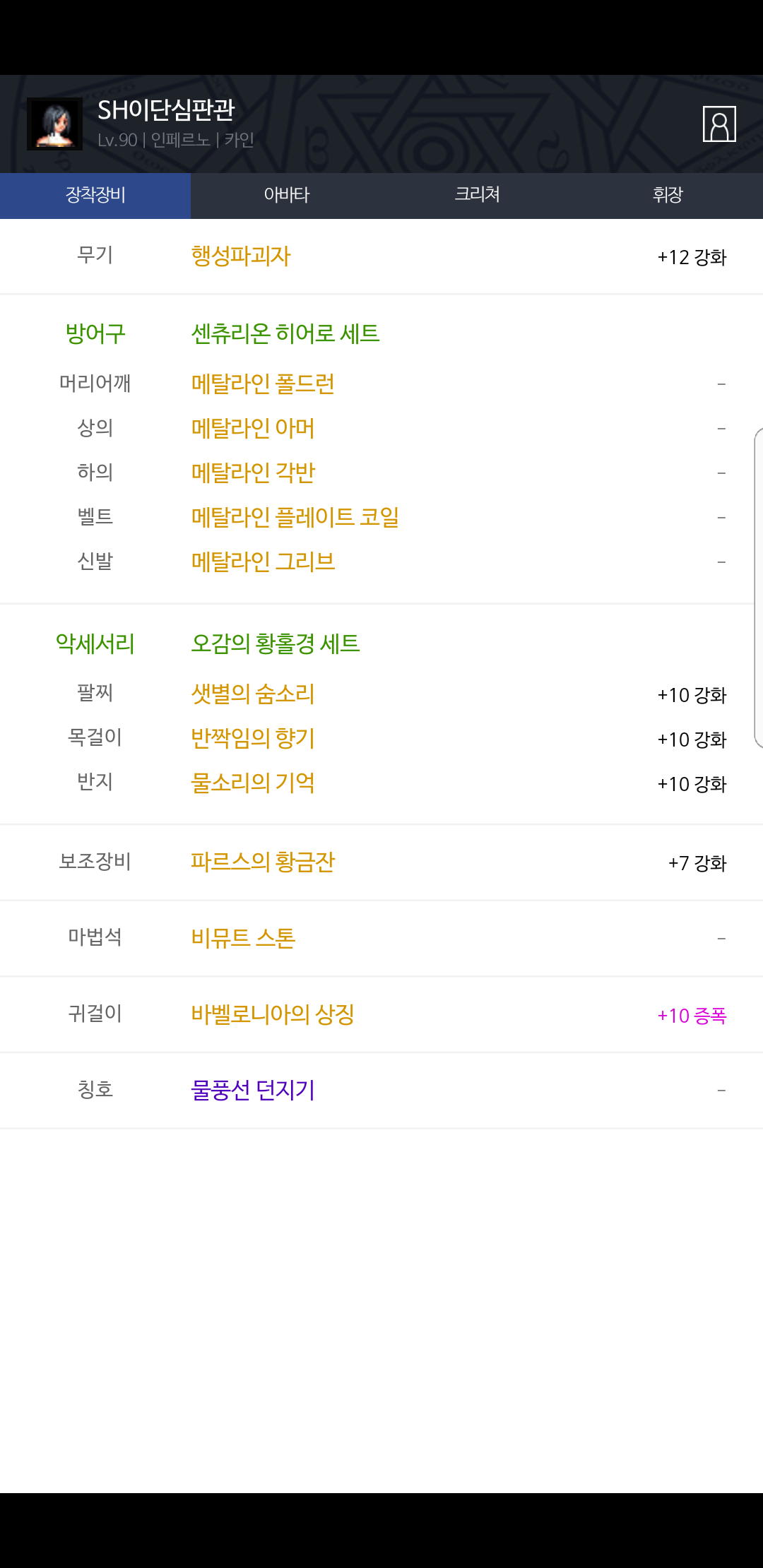View the 메탈라인 그리브 item
This screenshot has width=763, height=1568.
tap(263, 562)
